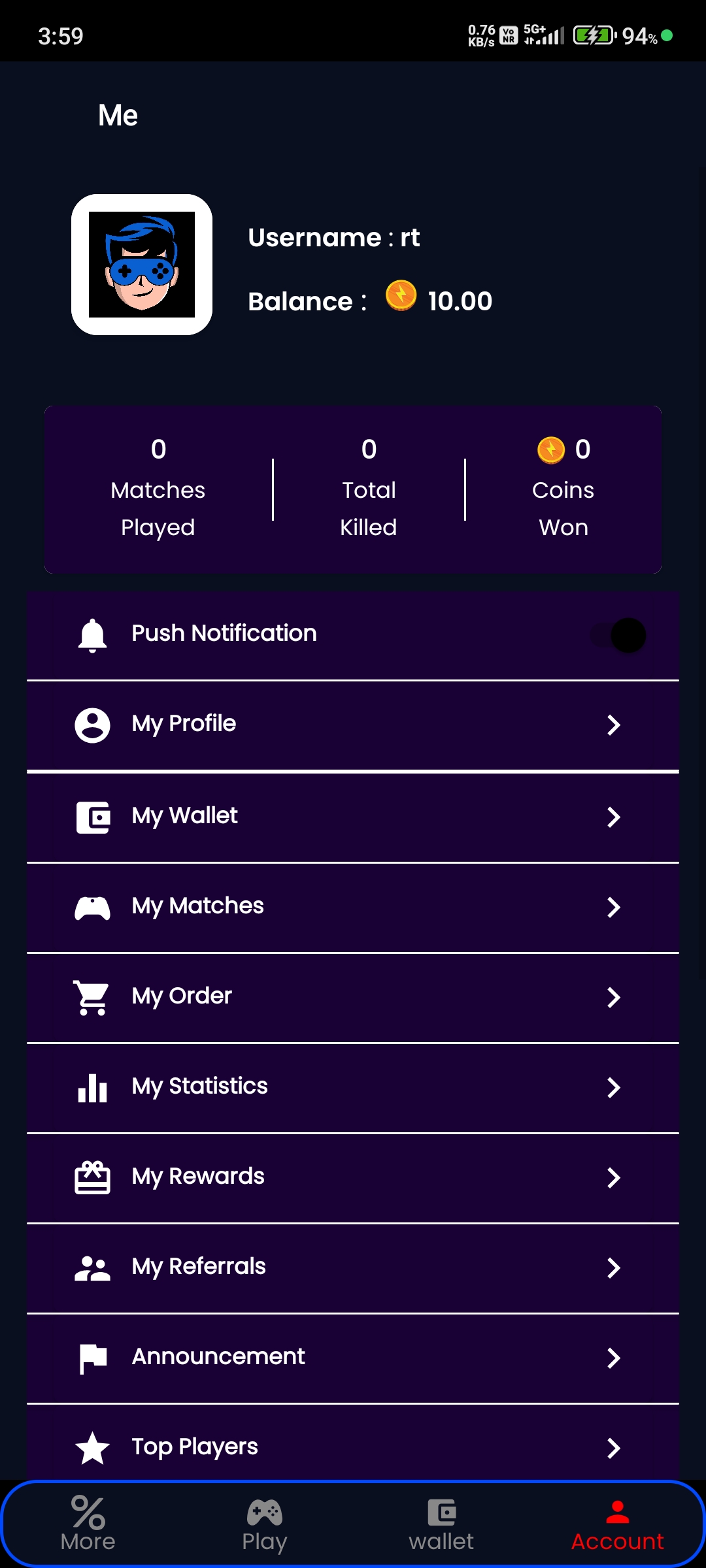Viewport: 706px width, 1568px height.
Task: Click the My Statistics bar chart icon
Action: 92,1086
